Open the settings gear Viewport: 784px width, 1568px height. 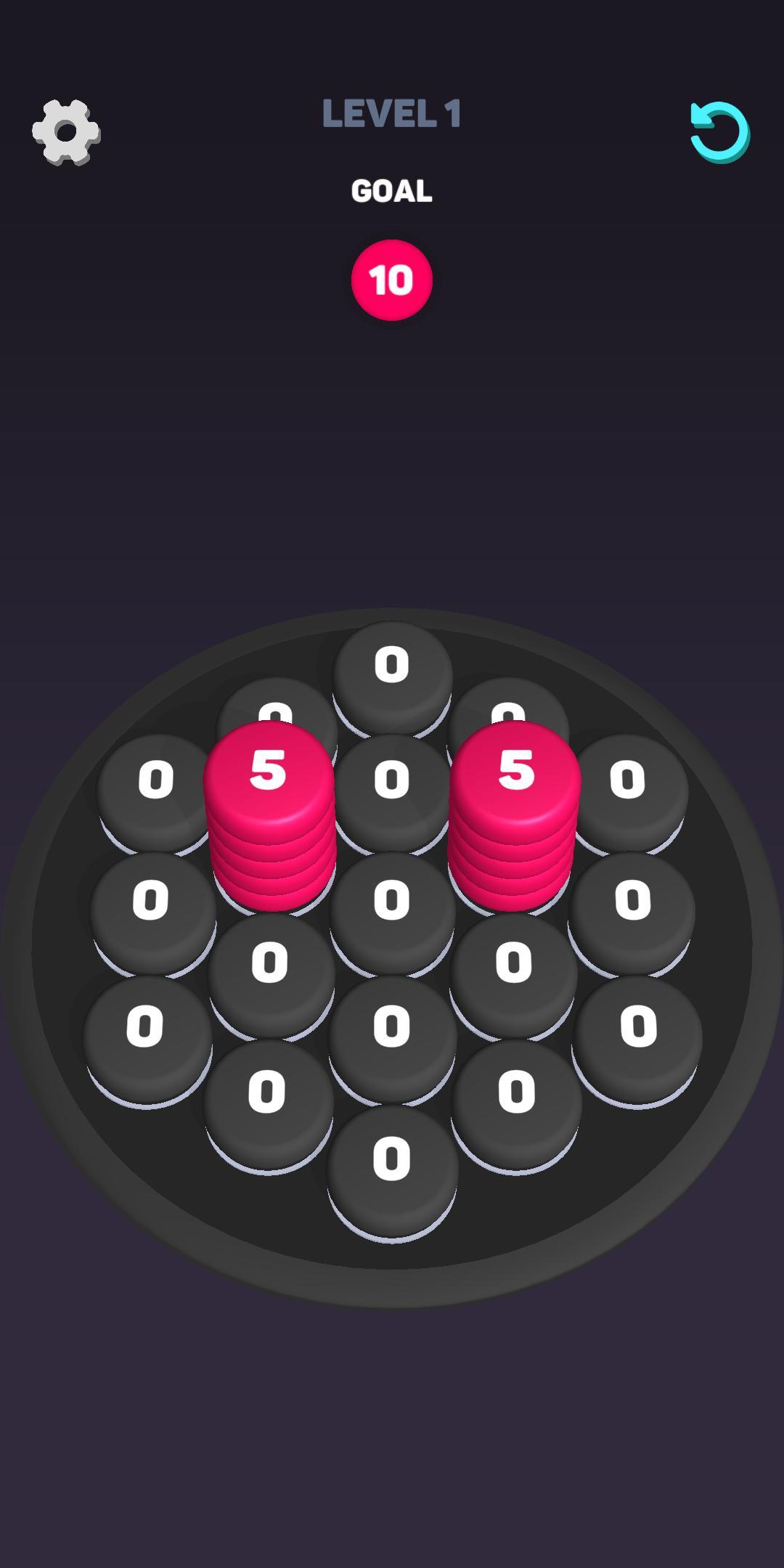(x=66, y=132)
